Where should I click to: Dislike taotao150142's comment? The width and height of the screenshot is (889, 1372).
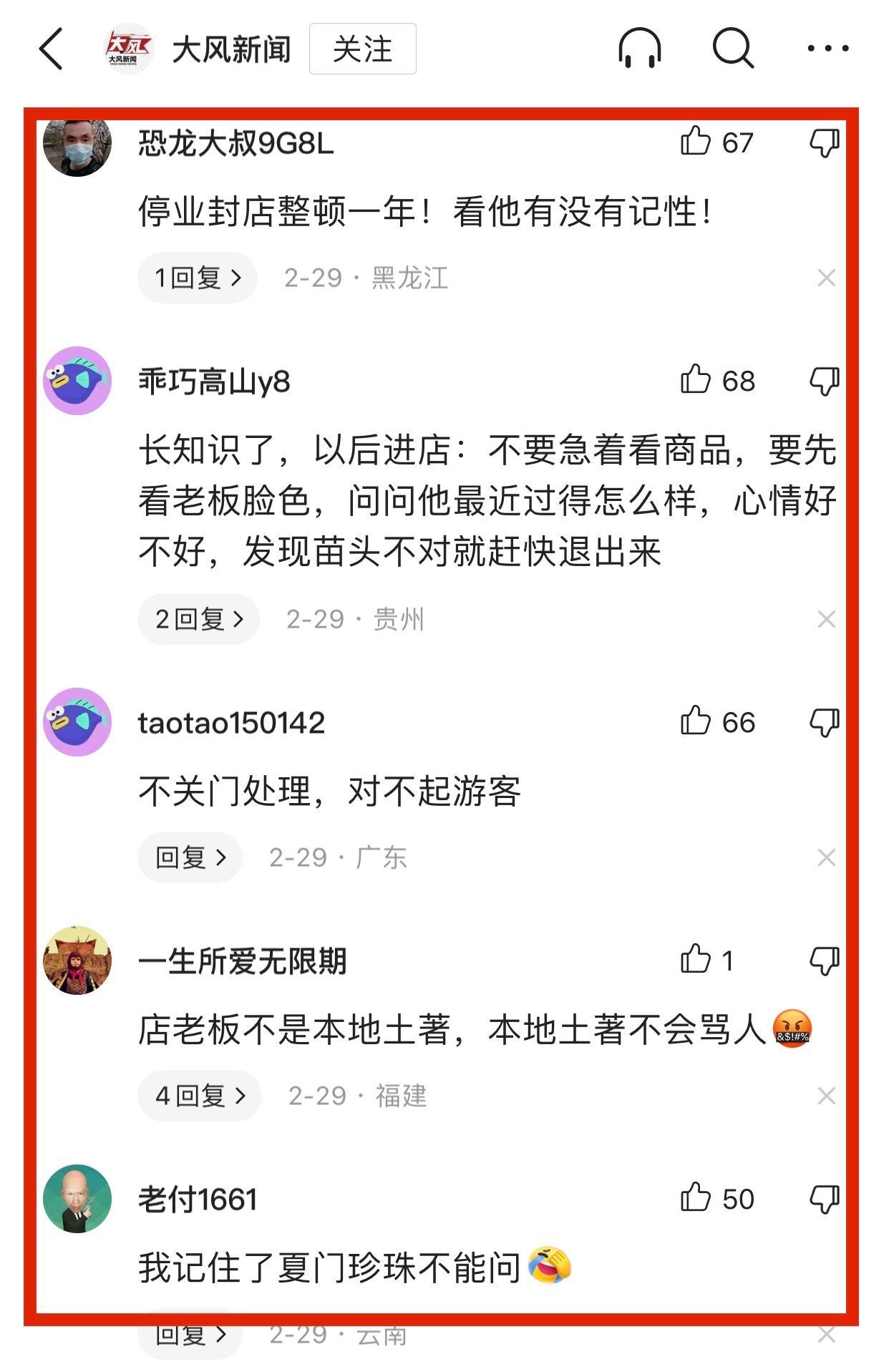tap(824, 722)
